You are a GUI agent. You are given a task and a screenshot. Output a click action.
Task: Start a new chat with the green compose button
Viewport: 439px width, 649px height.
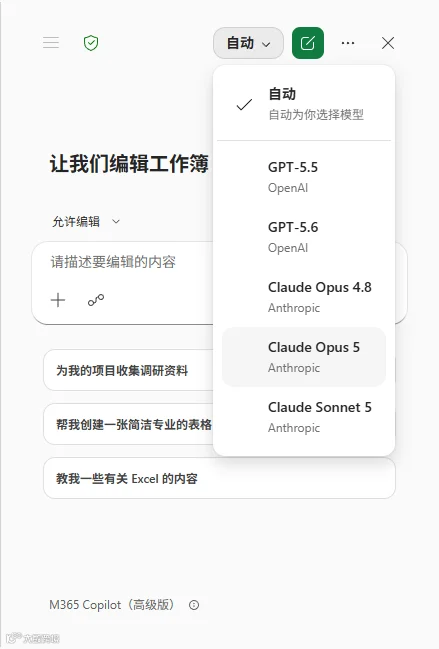pyautogui.click(x=308, y=43)
